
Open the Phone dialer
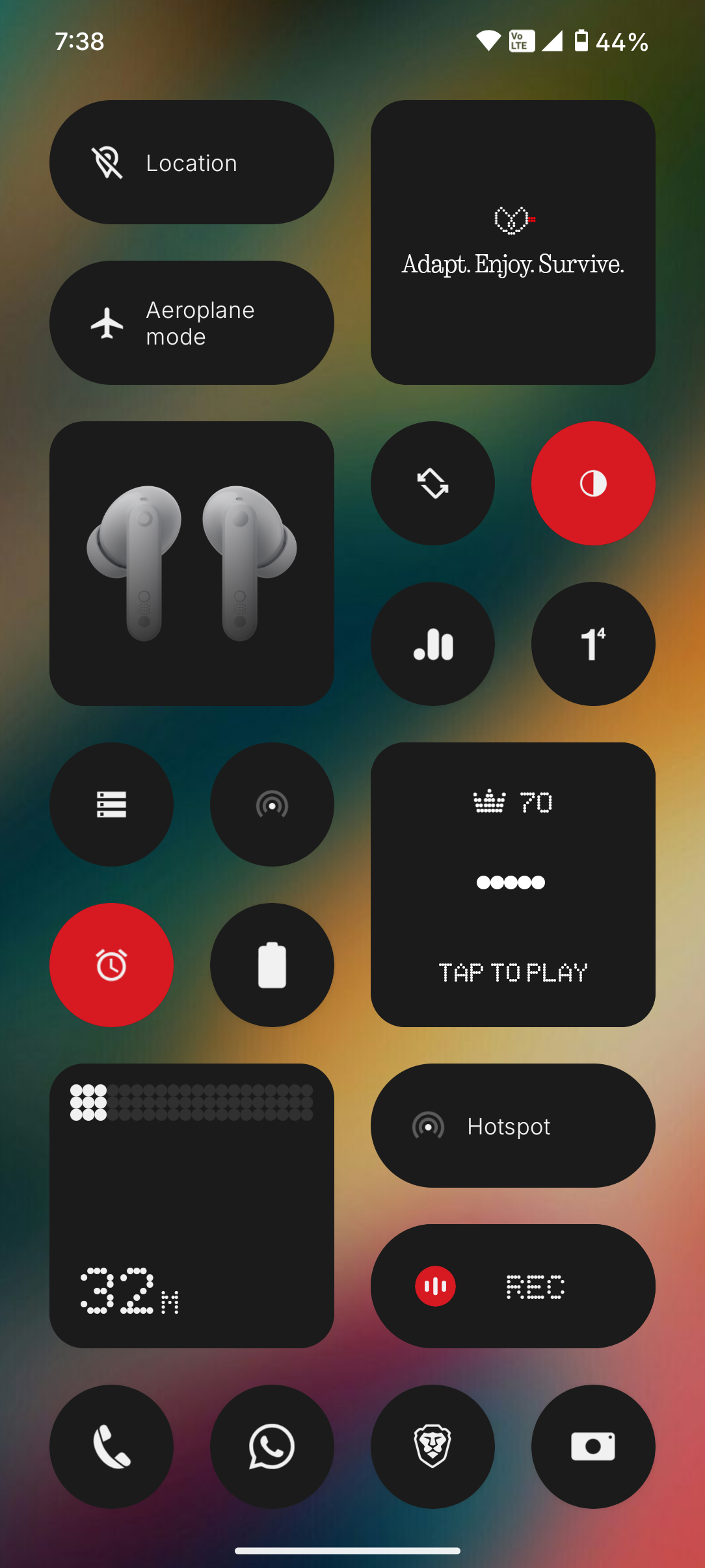[111, 1446]
